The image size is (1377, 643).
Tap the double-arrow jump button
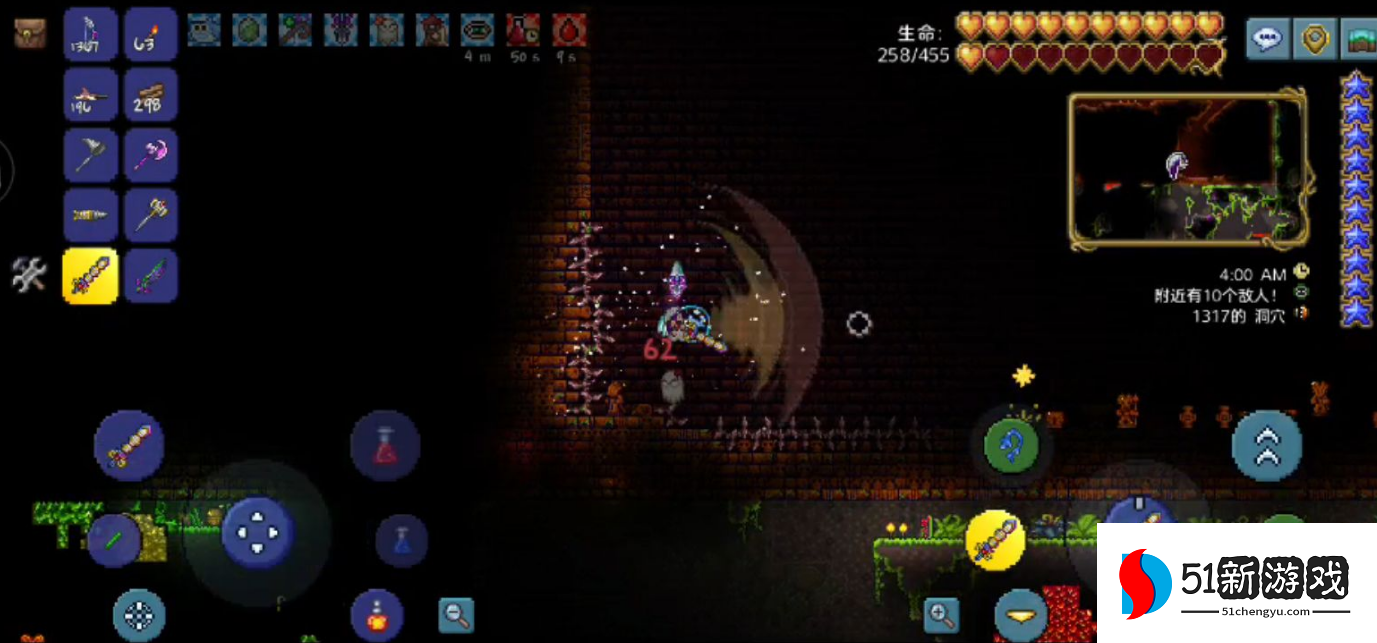(x=1266, y=446)
